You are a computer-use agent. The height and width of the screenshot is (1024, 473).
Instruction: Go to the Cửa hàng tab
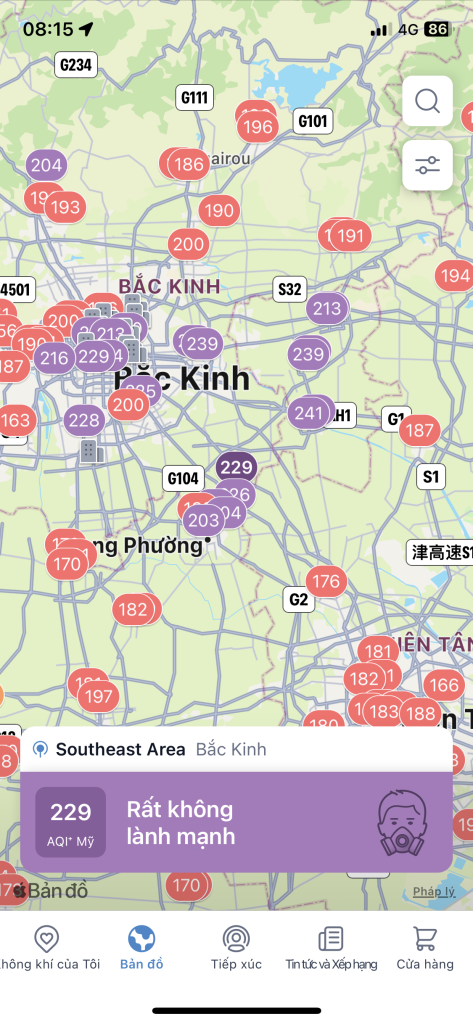[x=425, y=948]
